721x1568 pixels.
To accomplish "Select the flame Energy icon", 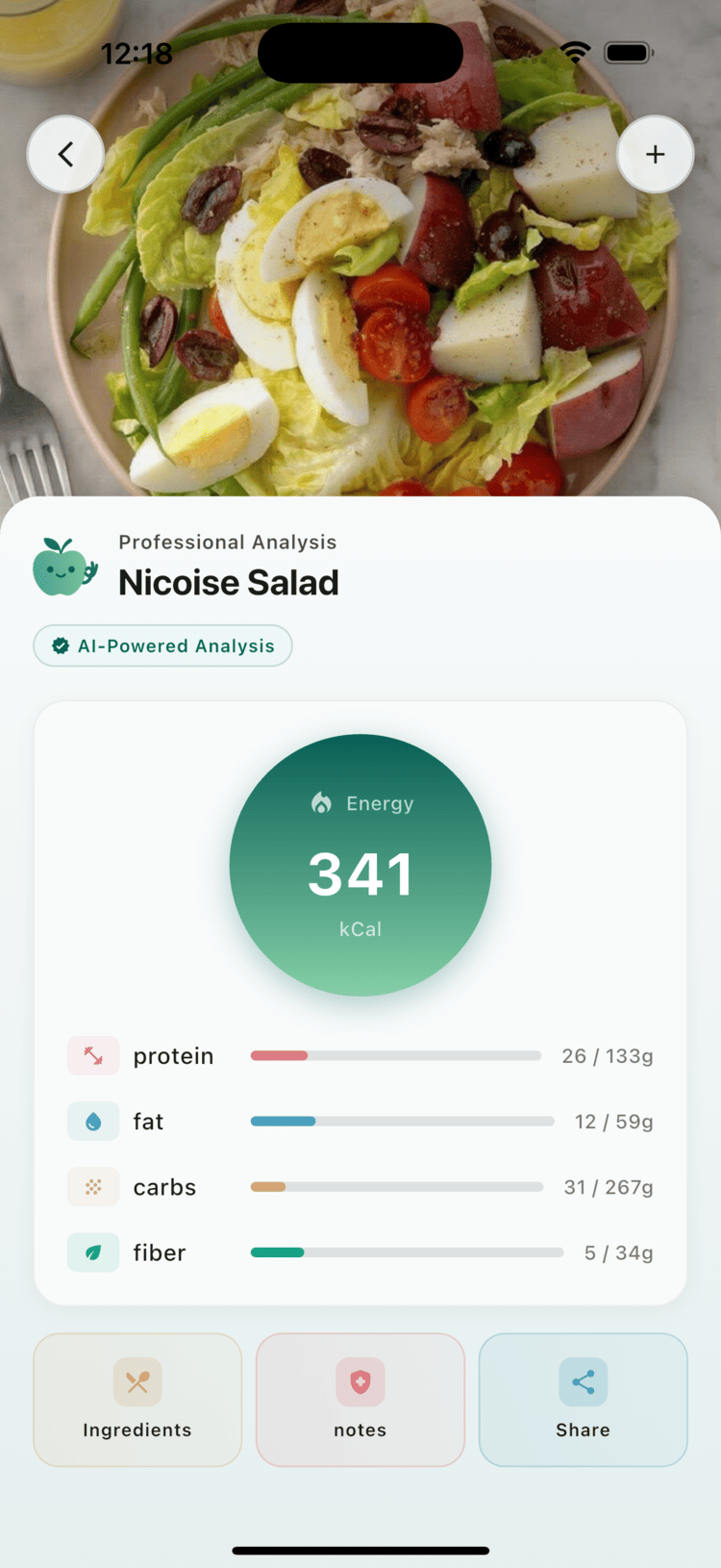I will point(322,803).
